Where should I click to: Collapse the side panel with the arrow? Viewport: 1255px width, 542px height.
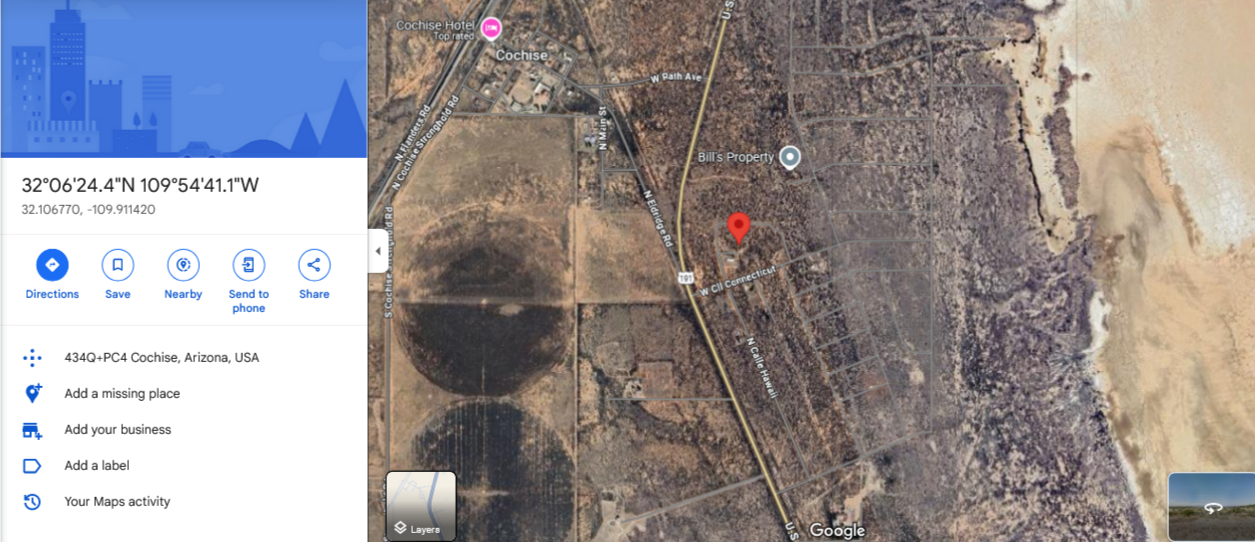pyautogui.click(x=378, y=251)
